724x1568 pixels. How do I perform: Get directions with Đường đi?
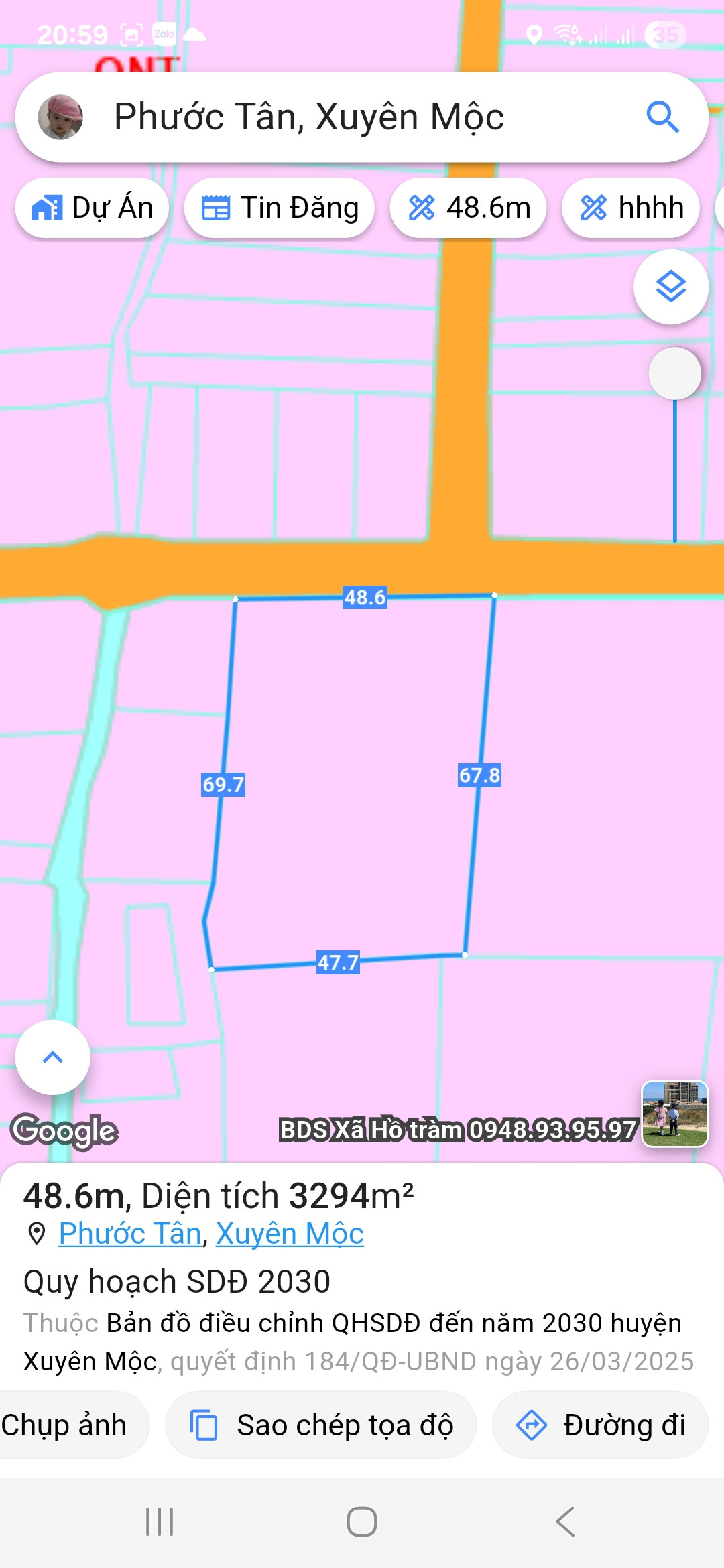pos(600,1425)
